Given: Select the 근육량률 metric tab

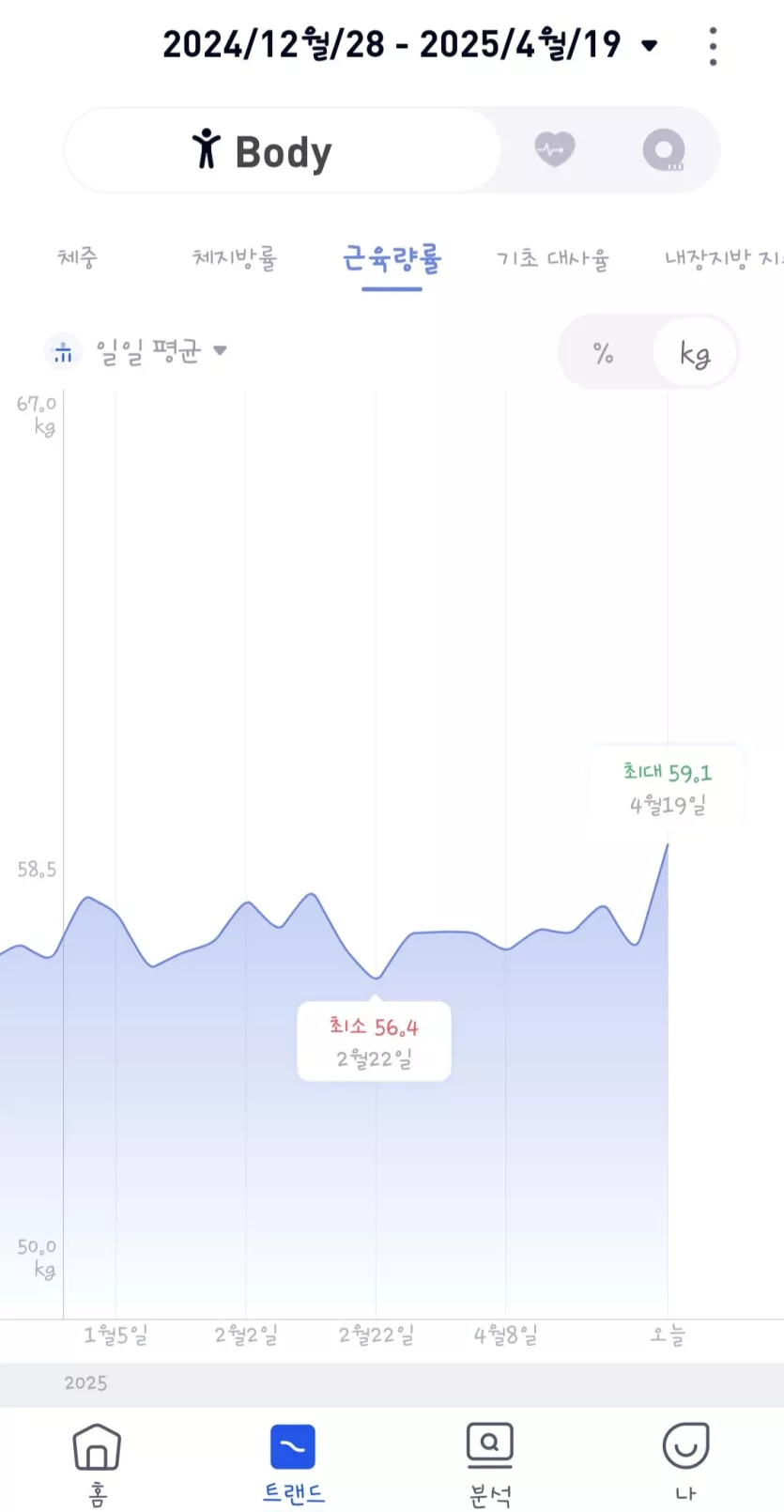Looking at the screenshot, I should click(x=392, y=258).
